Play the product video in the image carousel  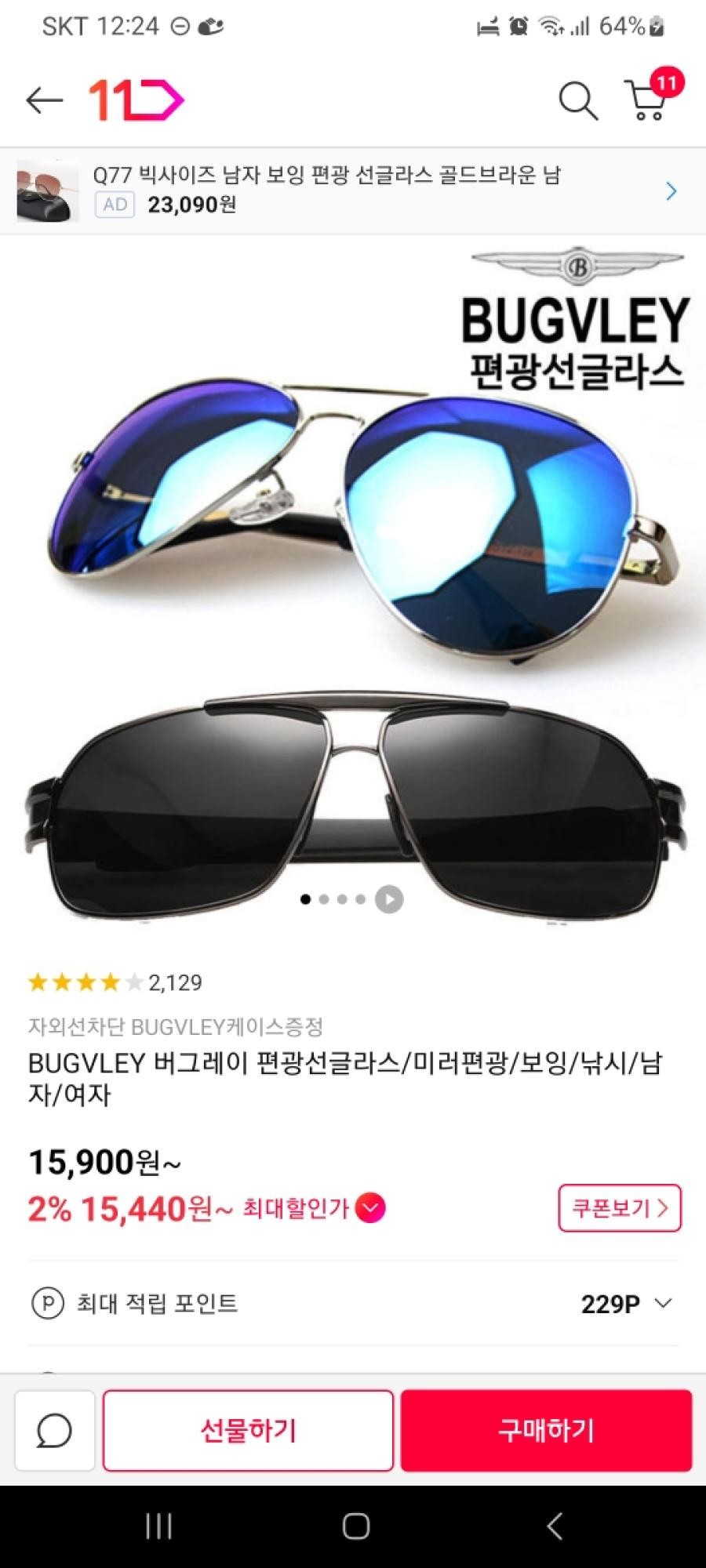pos(389,899)
